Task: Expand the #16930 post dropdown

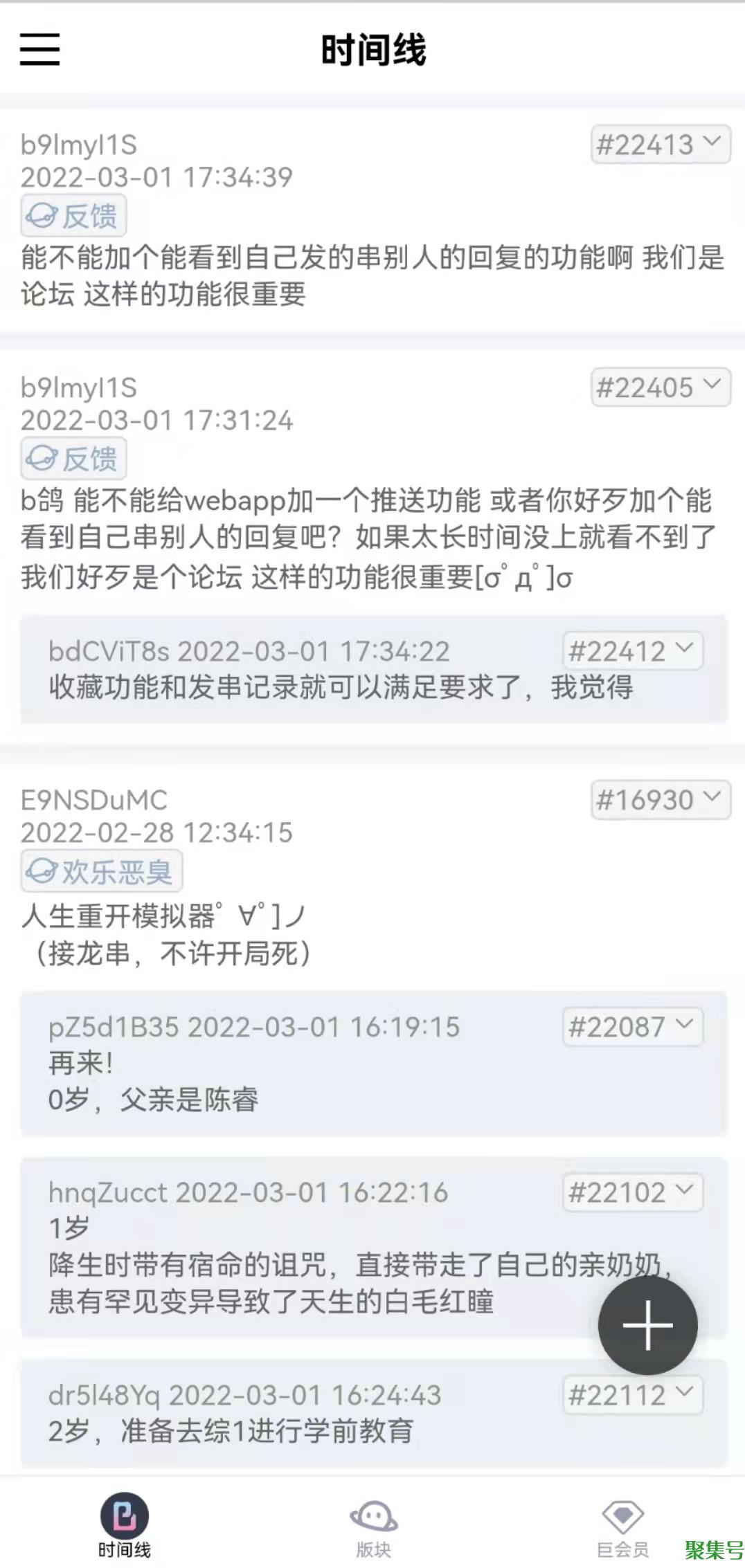Action: click(660, 799)
